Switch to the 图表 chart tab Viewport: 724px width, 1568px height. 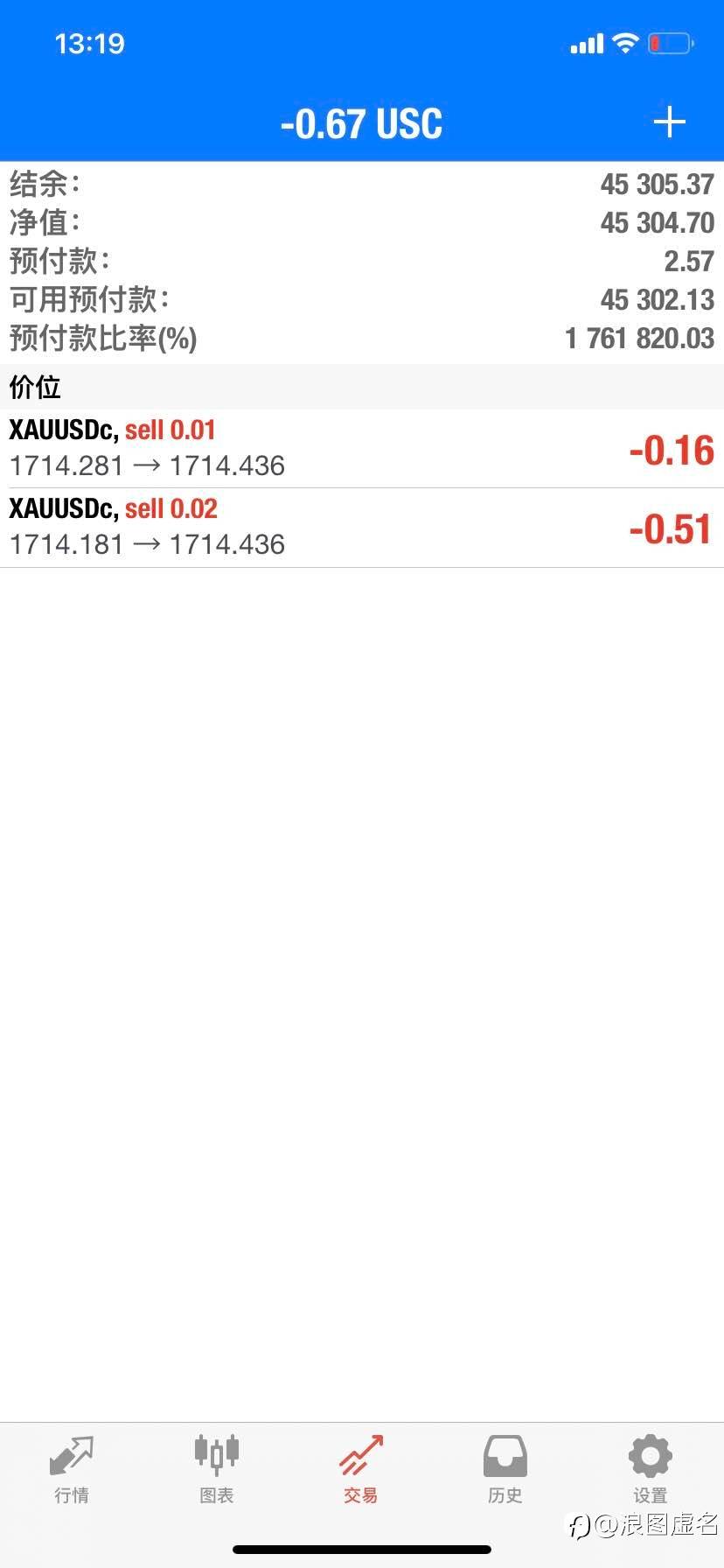(216, 1470)
